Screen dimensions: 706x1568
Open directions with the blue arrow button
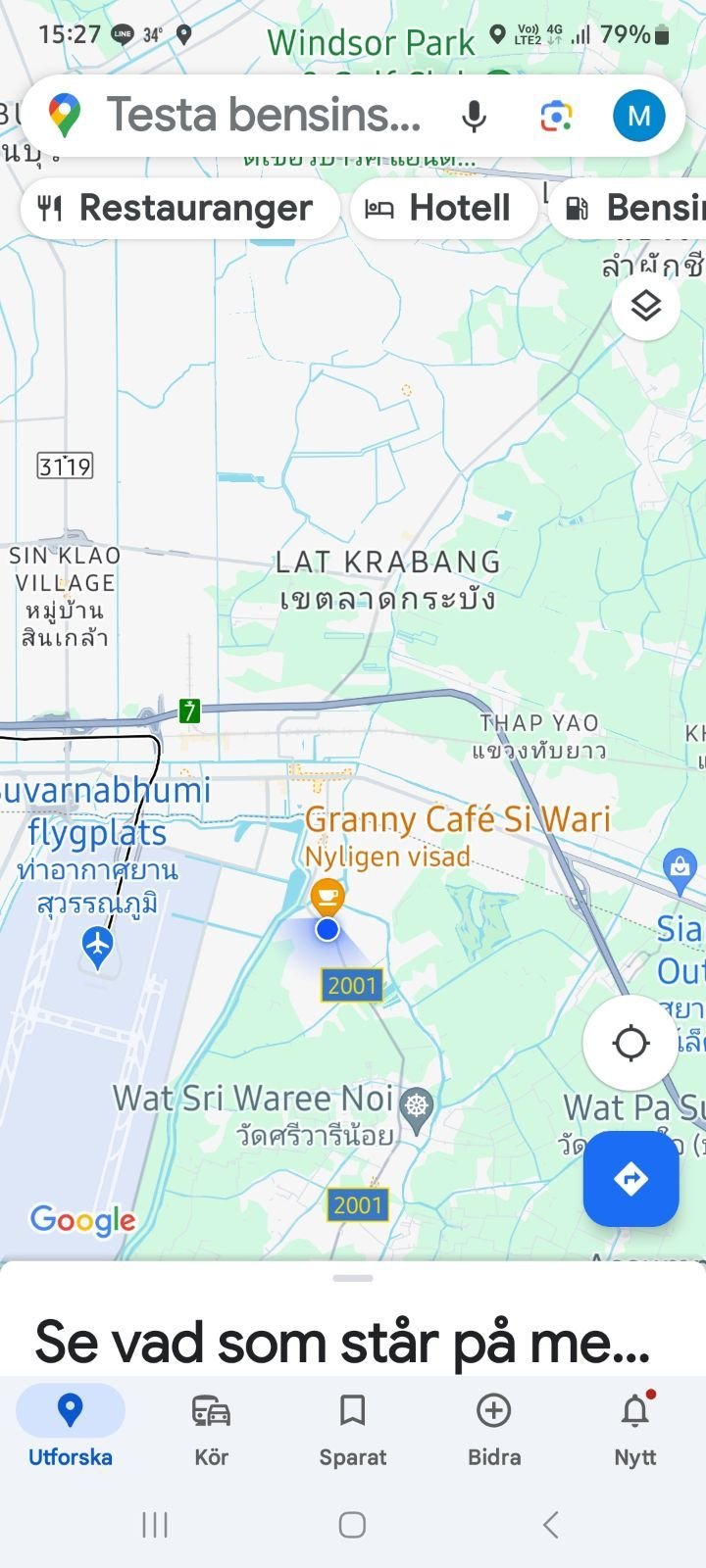point(630,1178)
